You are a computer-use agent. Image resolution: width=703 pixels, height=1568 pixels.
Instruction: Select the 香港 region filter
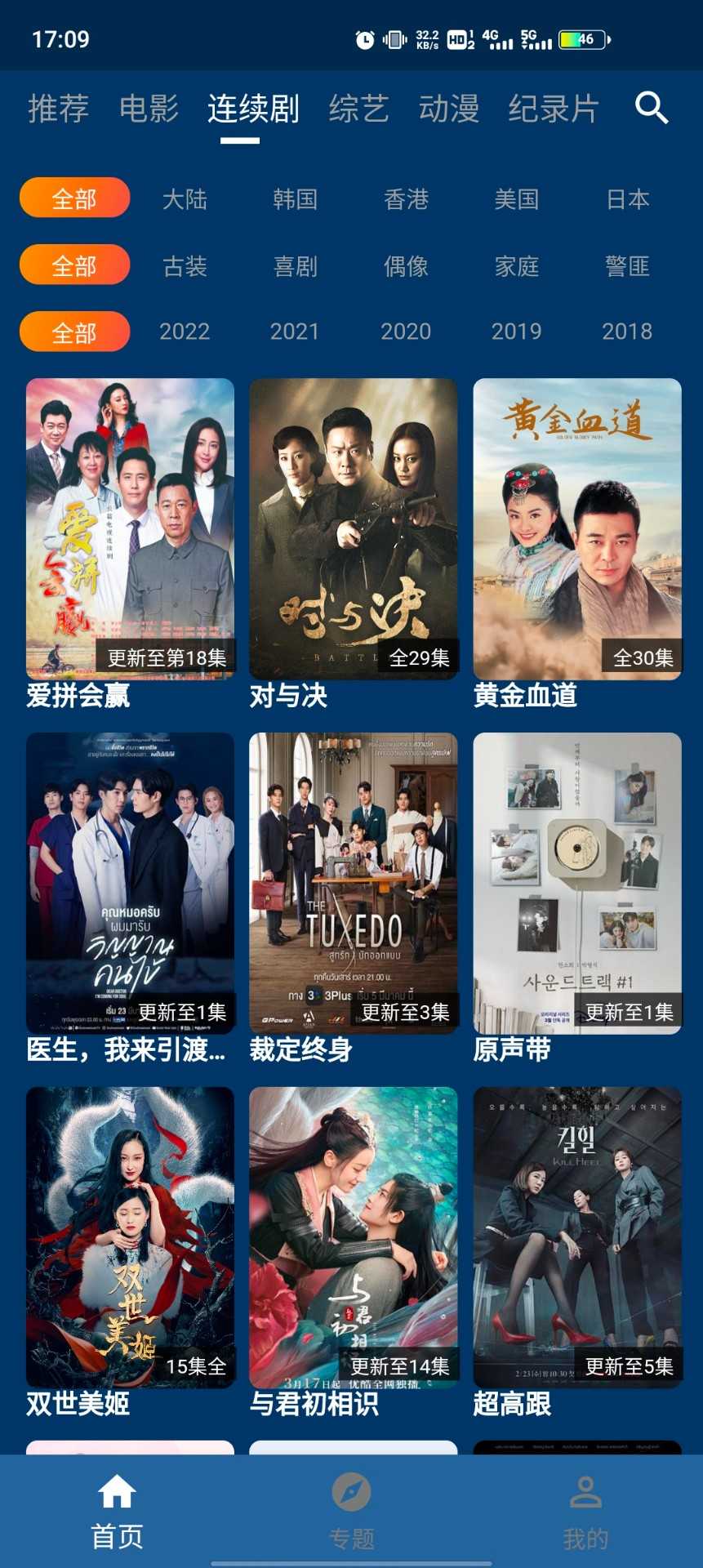click(406, 199)
